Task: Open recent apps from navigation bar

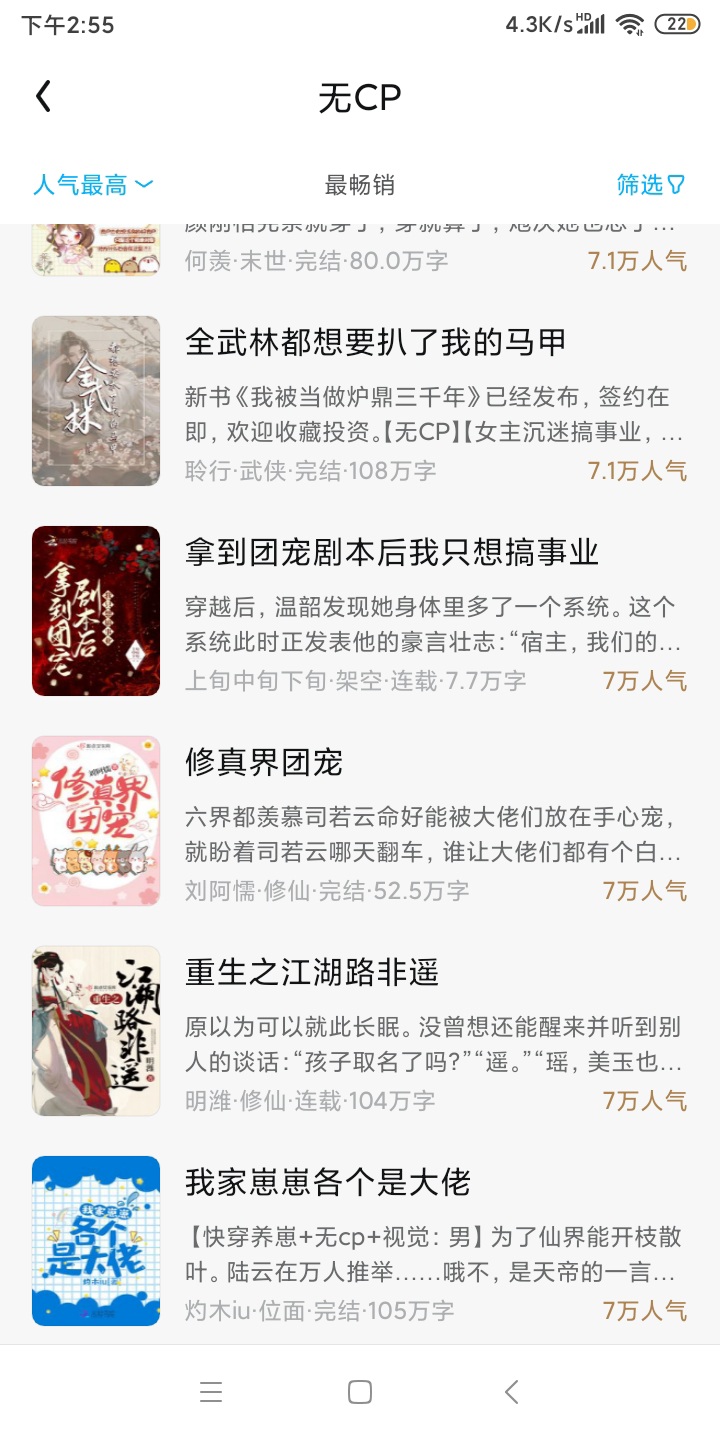Action: point(211,1392)
